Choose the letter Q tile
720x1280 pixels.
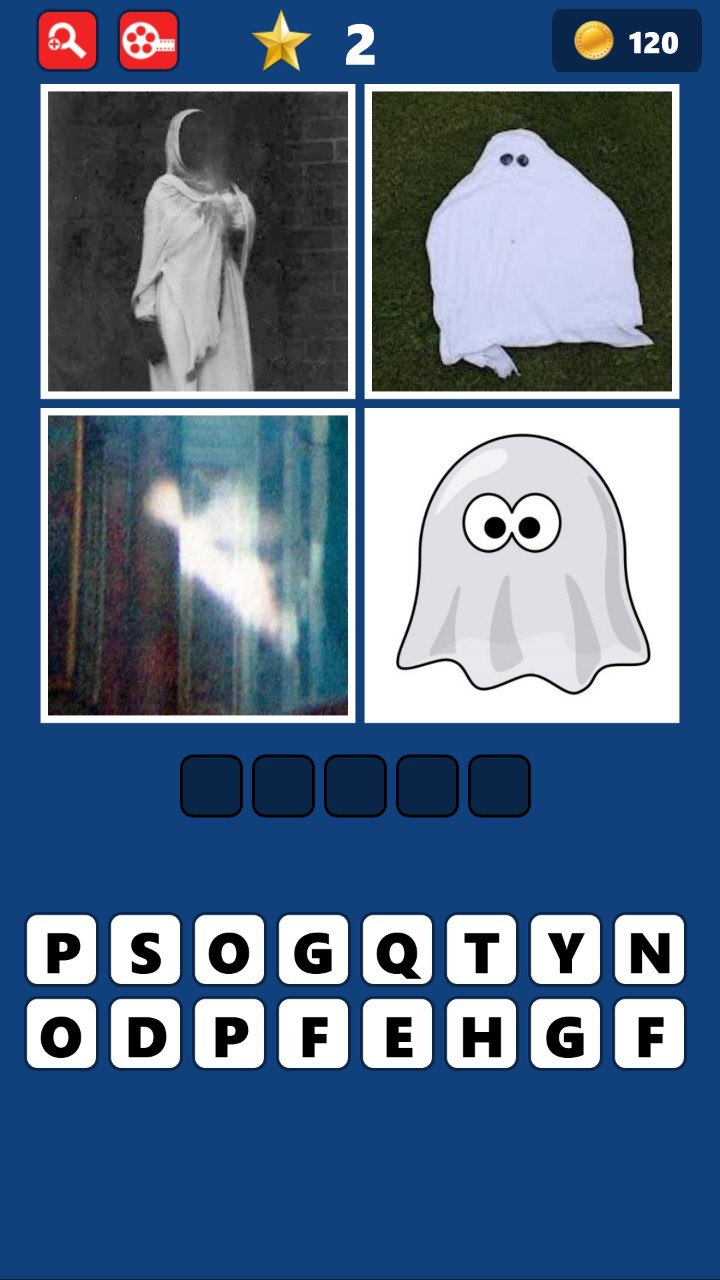point(397,950)
